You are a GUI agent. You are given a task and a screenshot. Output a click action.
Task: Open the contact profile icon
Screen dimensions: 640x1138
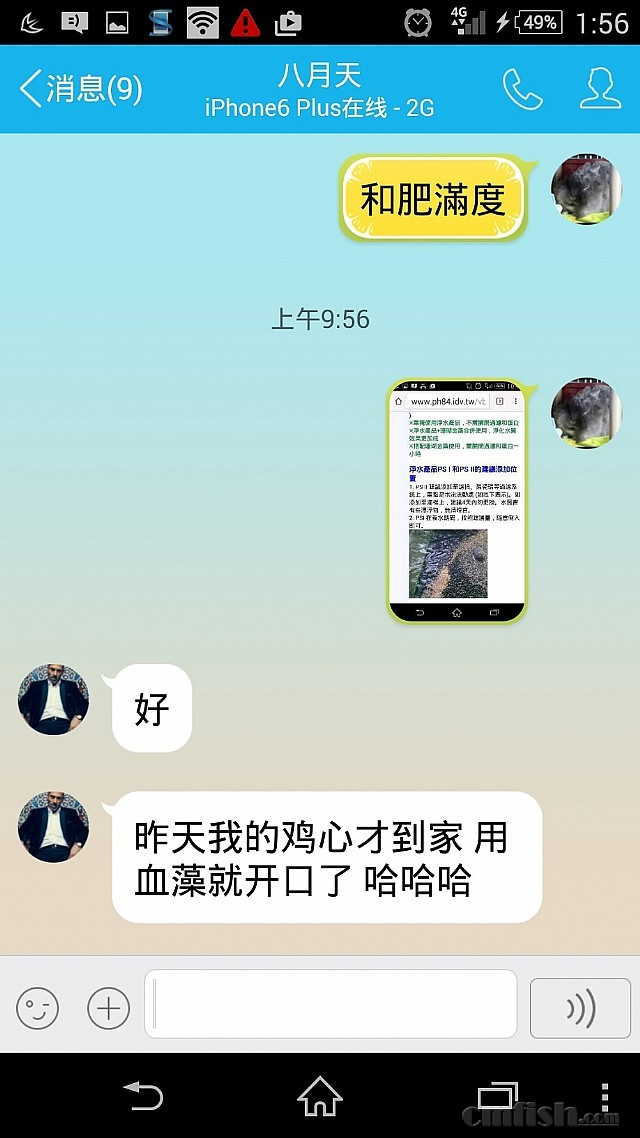tap(600, 89)
